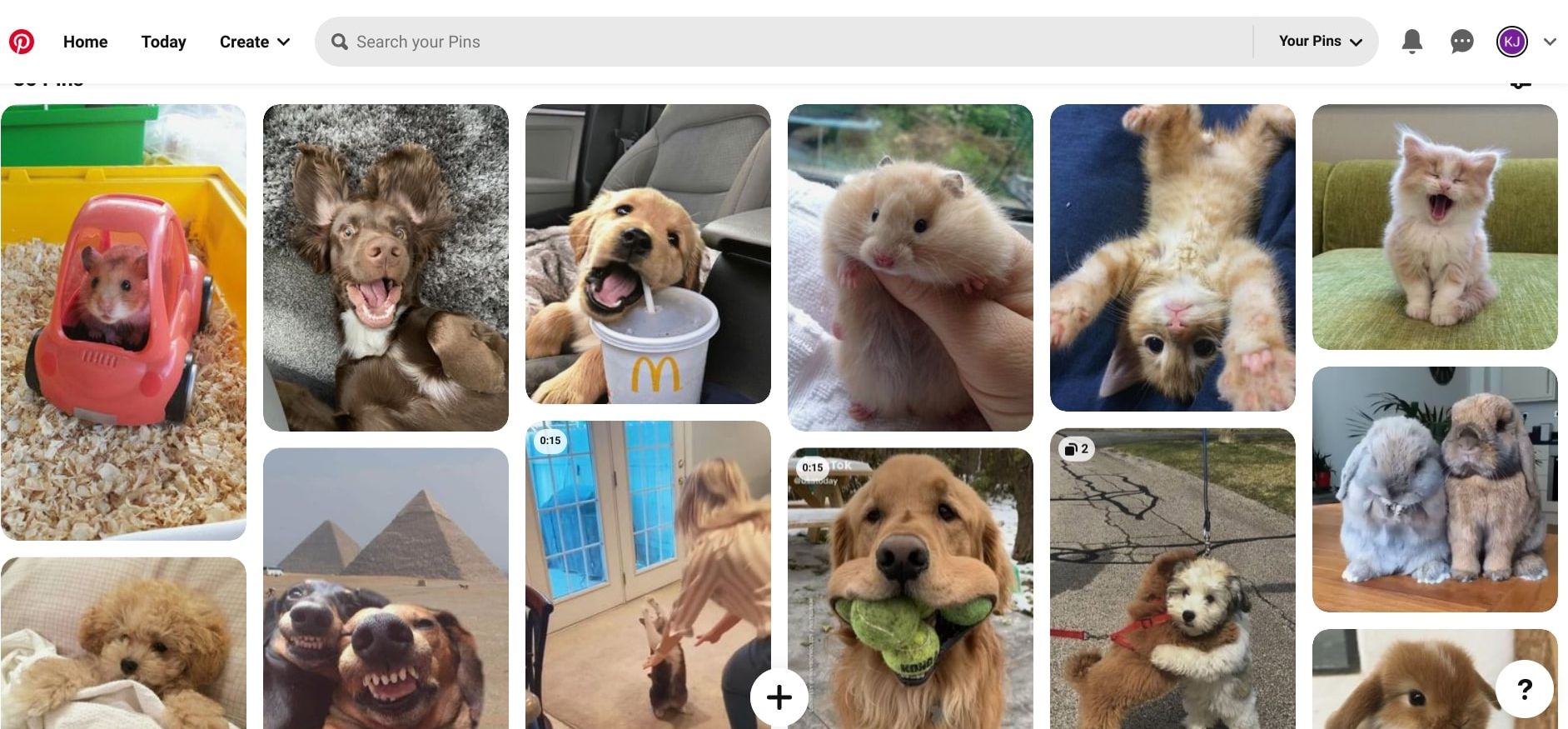Open the hamster held in hand pin

click(910, 267)
